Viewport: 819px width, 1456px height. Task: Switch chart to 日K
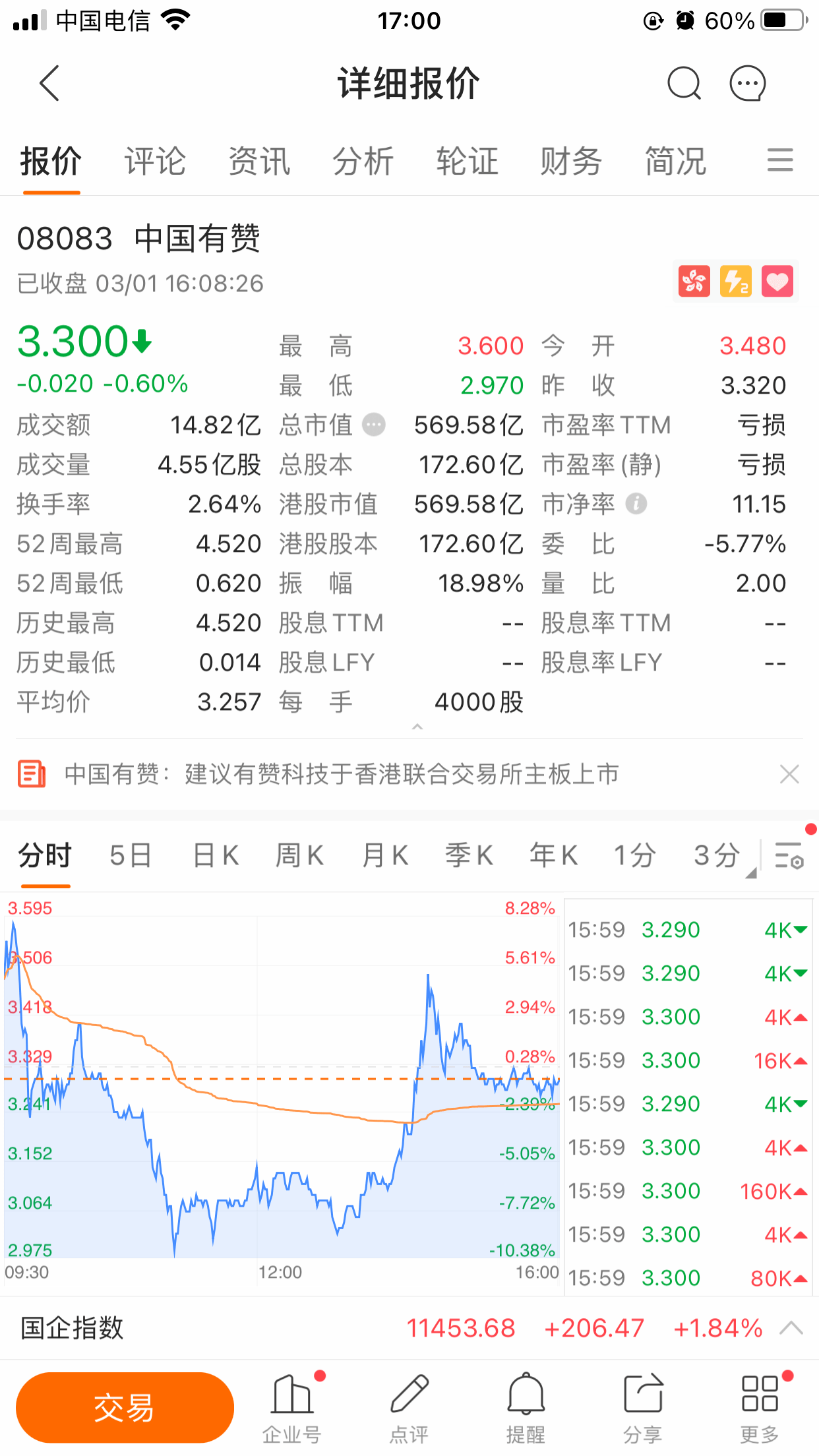(216, 855)
